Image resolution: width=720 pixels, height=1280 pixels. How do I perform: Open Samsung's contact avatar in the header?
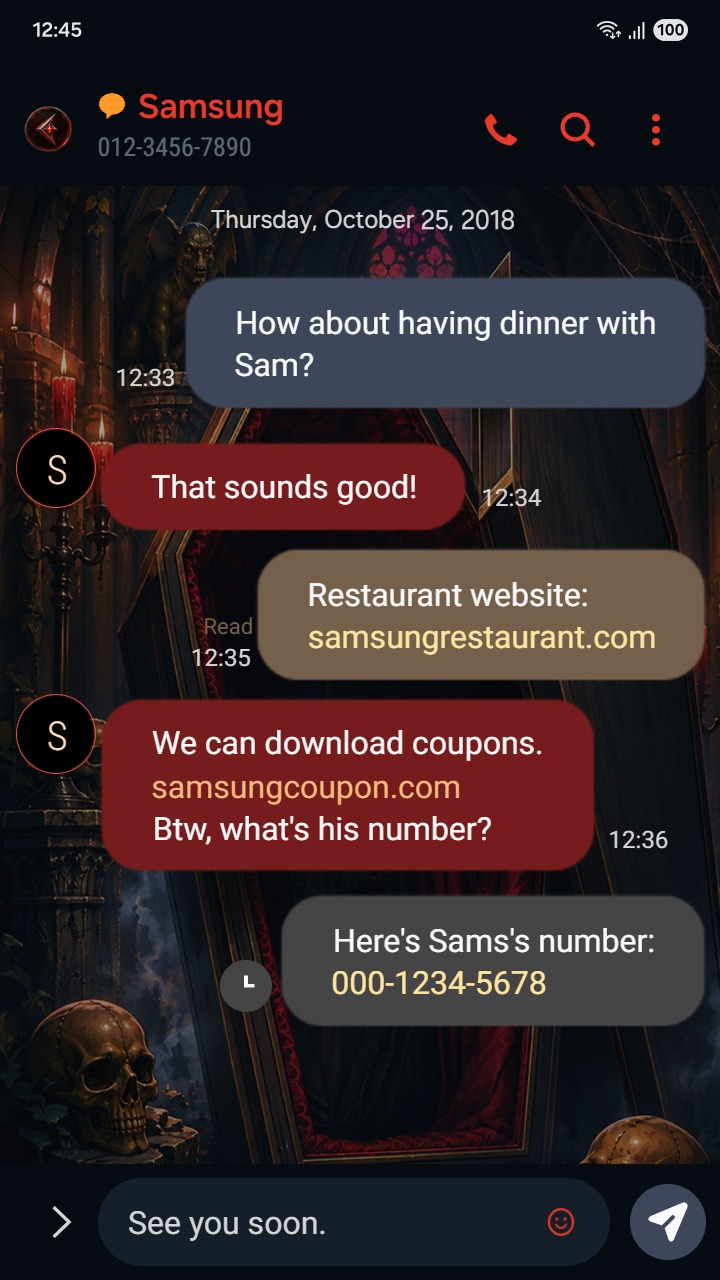[48, 129]
